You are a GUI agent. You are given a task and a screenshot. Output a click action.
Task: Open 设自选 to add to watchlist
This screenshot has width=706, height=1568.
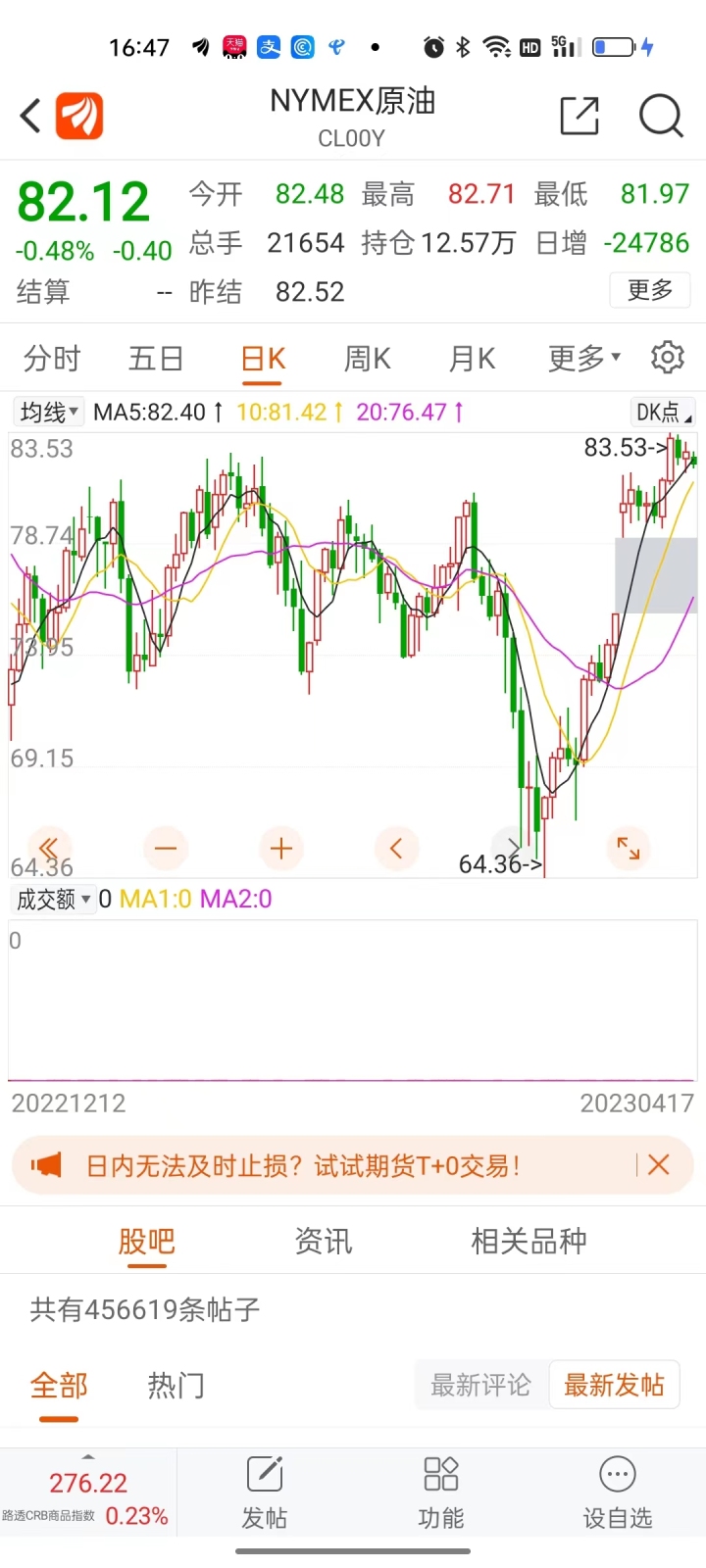[616, 1492]
